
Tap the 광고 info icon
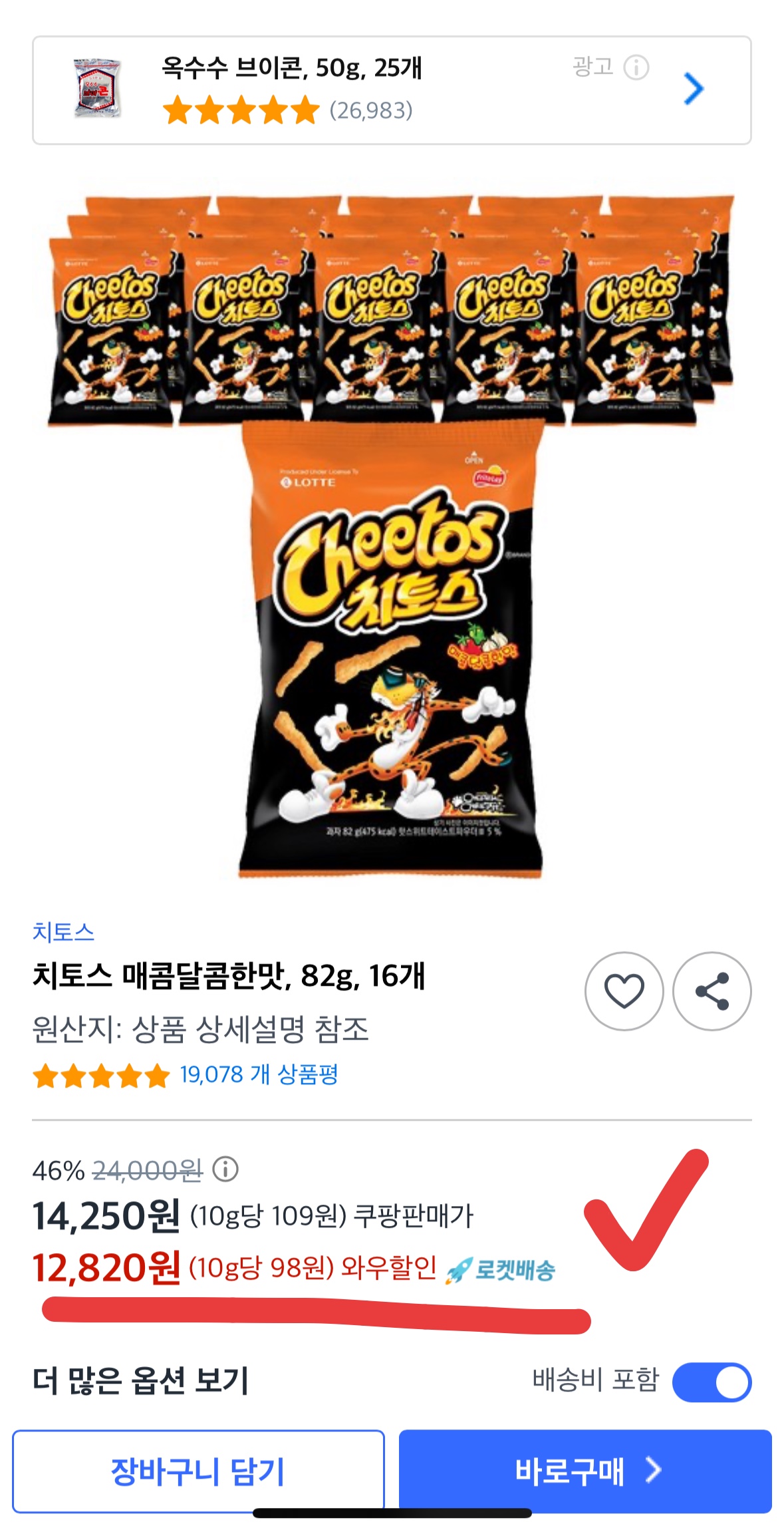636,67
